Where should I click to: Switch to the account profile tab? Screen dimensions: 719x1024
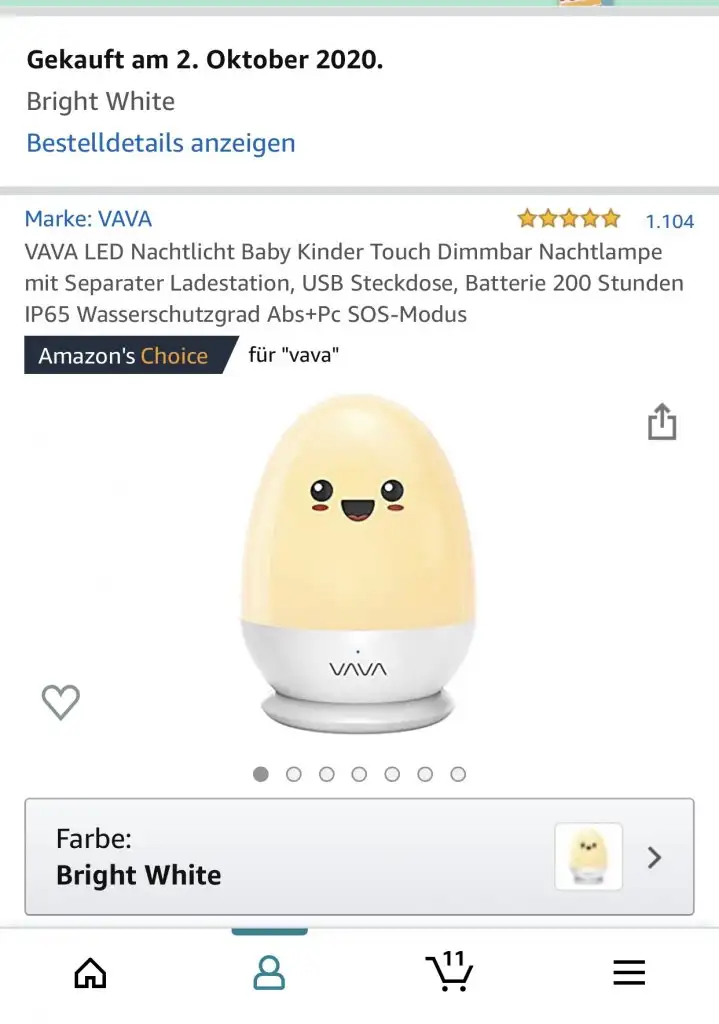pos(269,972)
